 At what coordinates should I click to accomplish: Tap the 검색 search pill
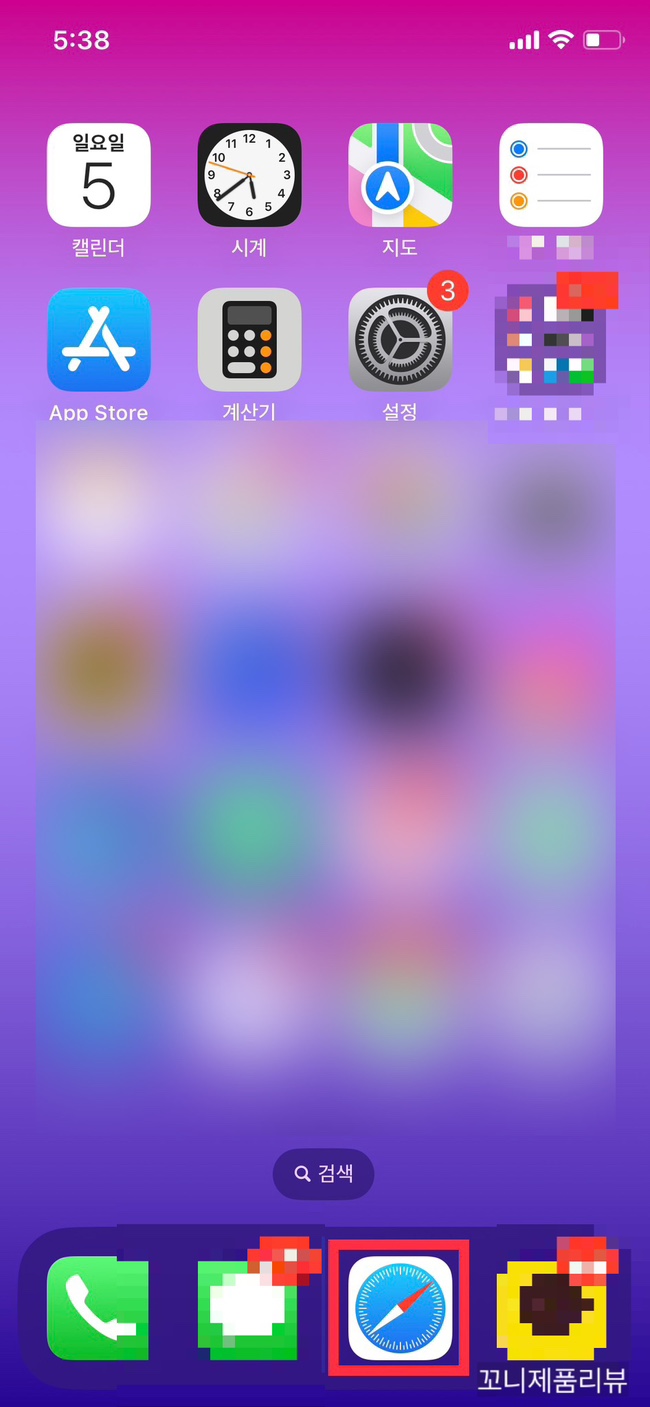coord(324,1174)
